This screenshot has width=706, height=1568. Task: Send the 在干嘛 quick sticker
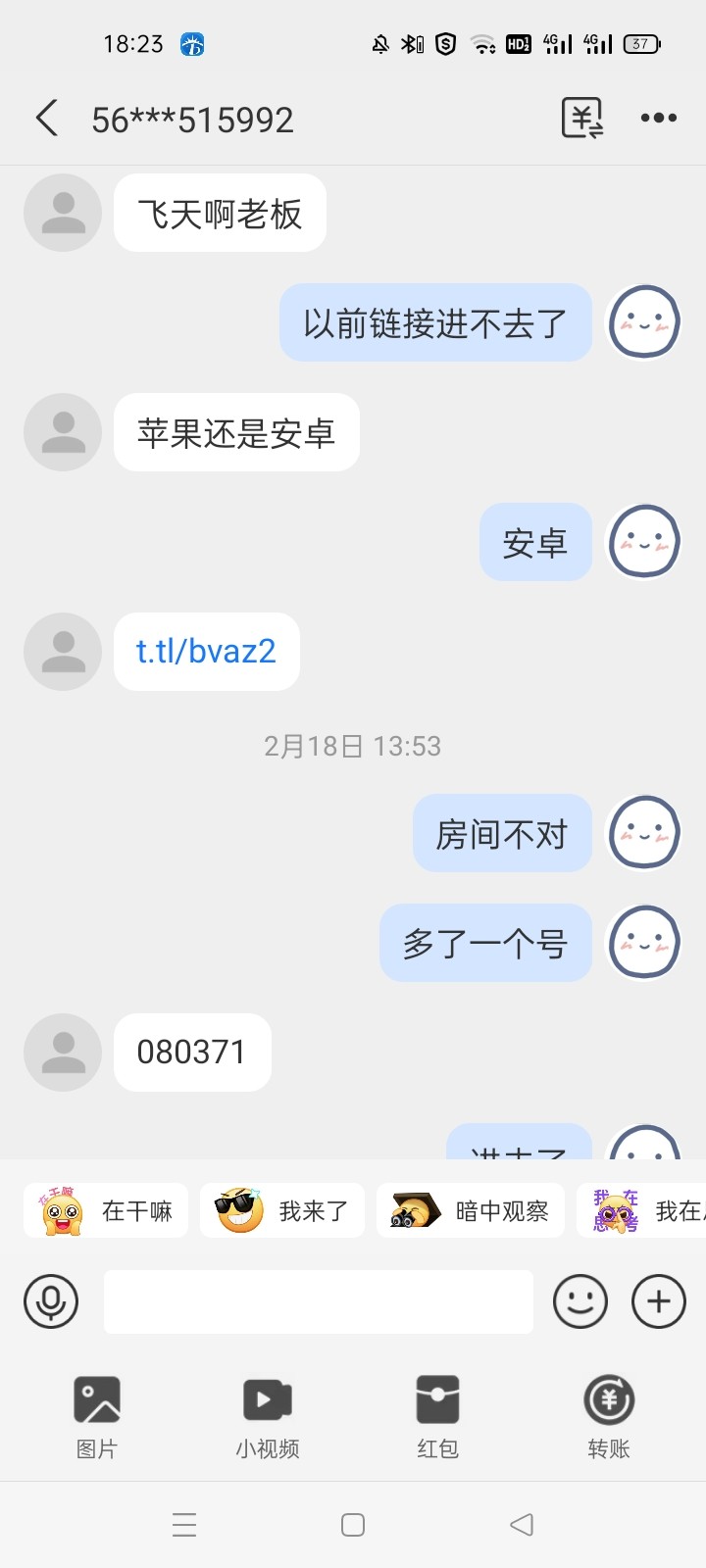(x=106, y=1210)
